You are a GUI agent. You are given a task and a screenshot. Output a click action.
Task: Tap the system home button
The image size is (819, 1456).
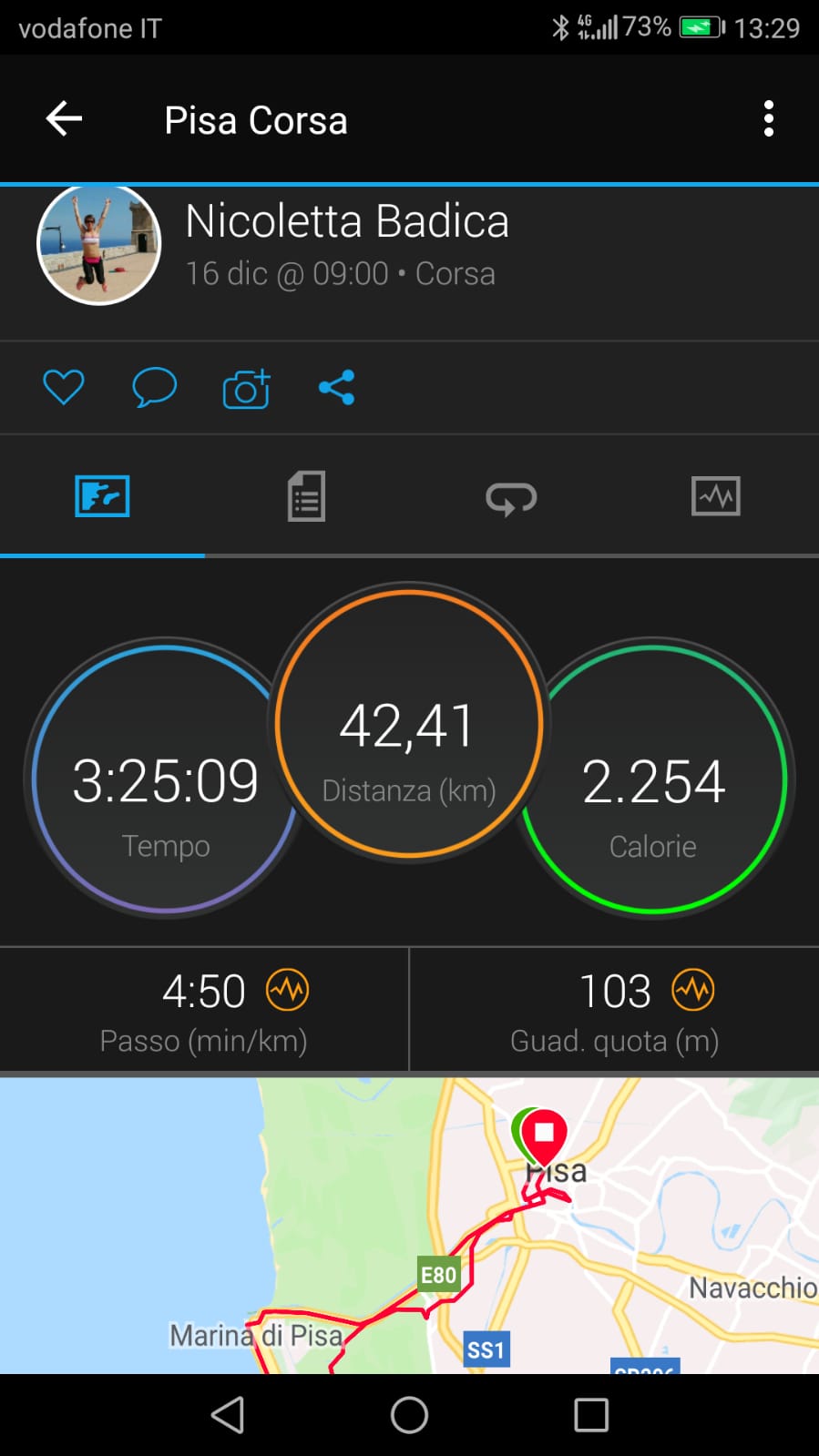pos(409,1415)
